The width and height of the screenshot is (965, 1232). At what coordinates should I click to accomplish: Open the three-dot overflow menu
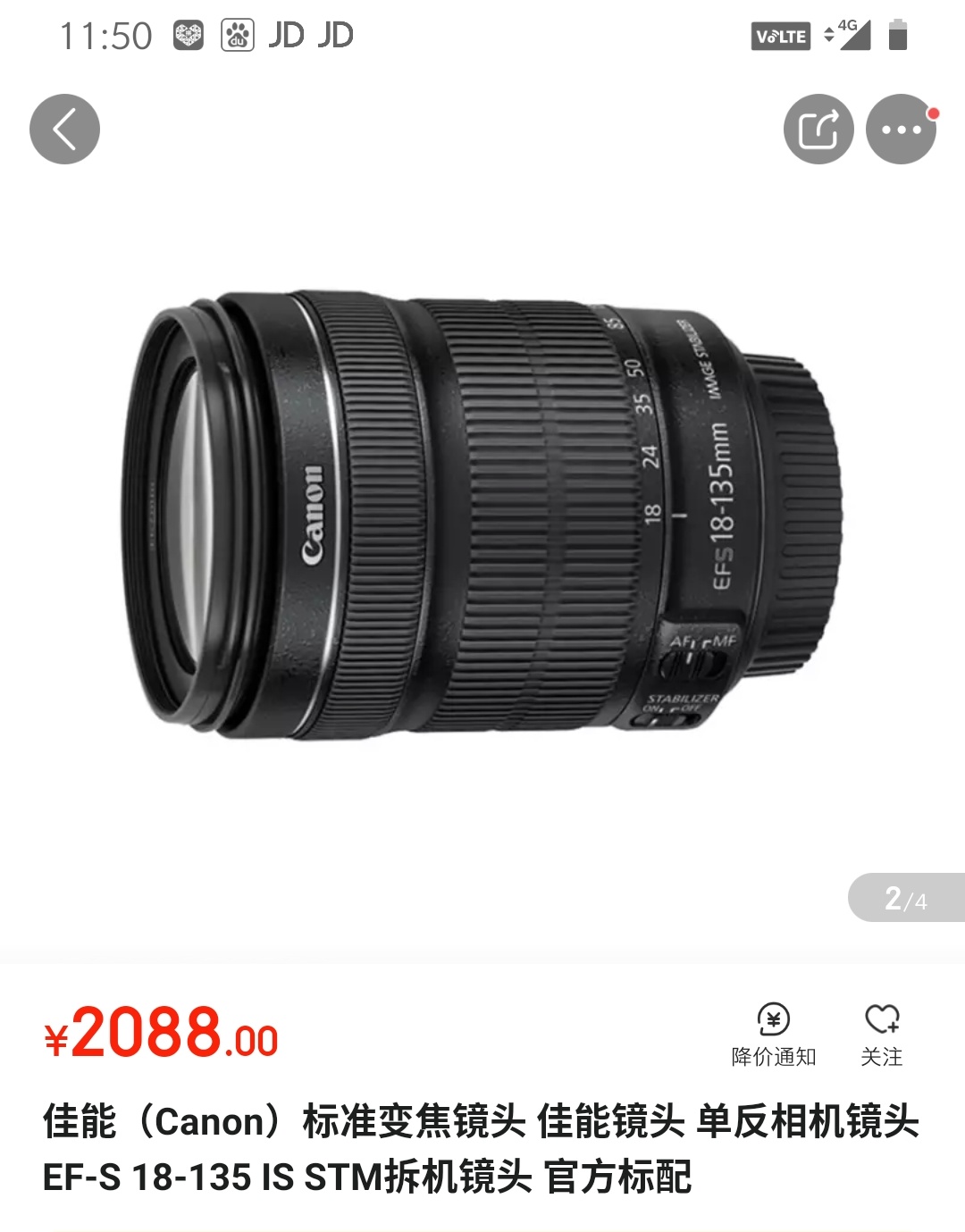coord(901,129)
